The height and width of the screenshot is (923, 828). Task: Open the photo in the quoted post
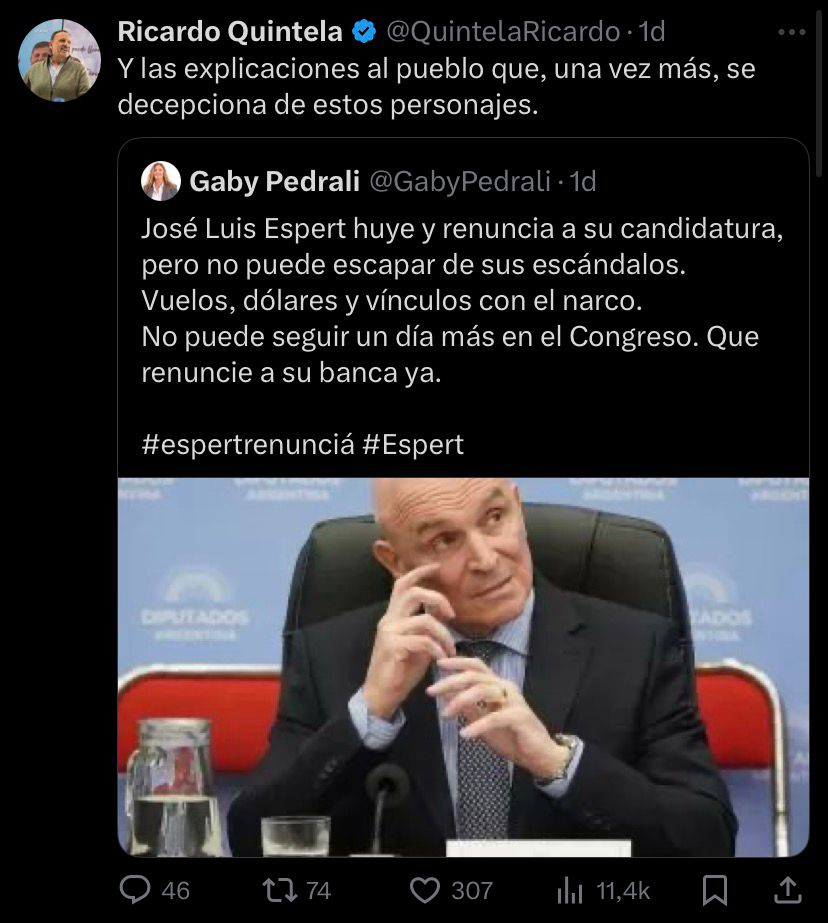[x=463, y=665]
